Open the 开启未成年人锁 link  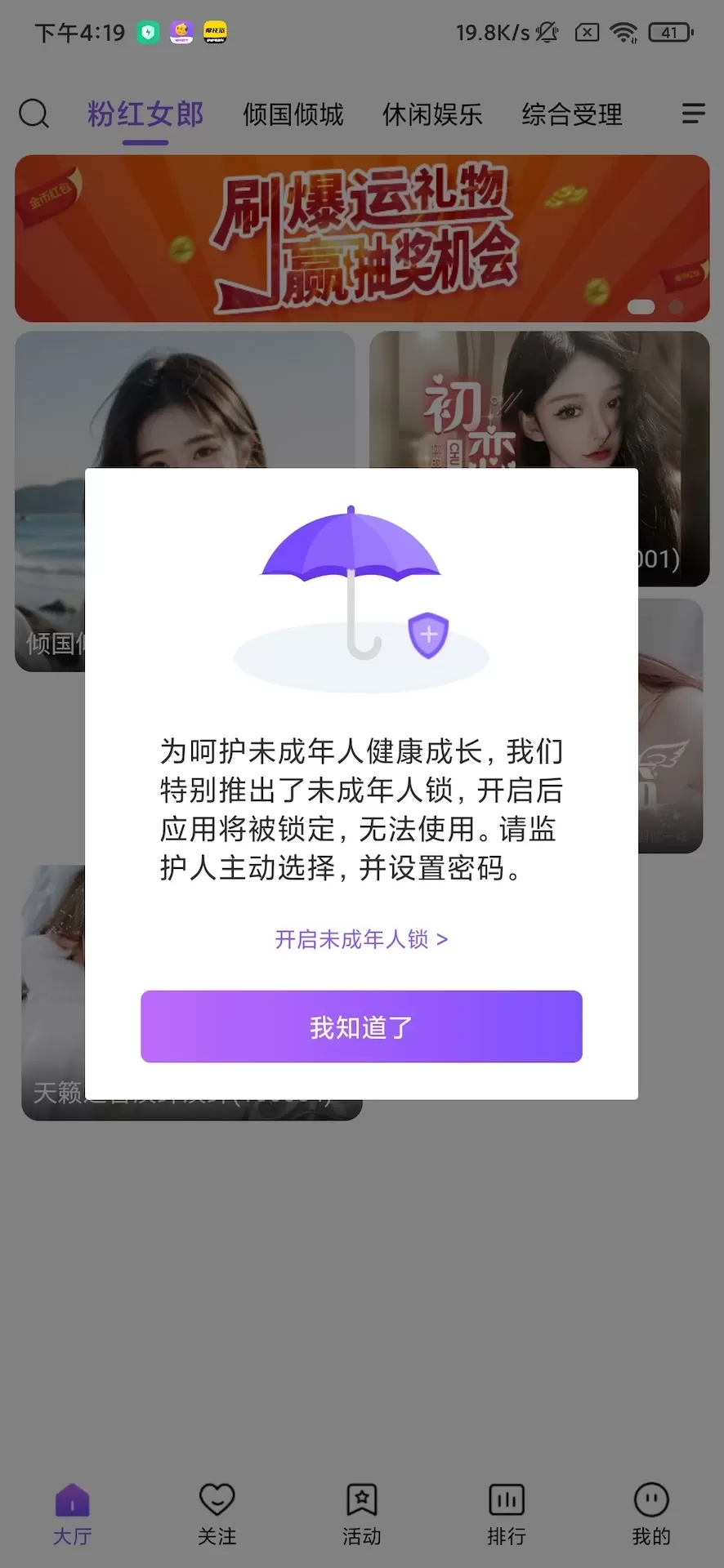point(361,939)
